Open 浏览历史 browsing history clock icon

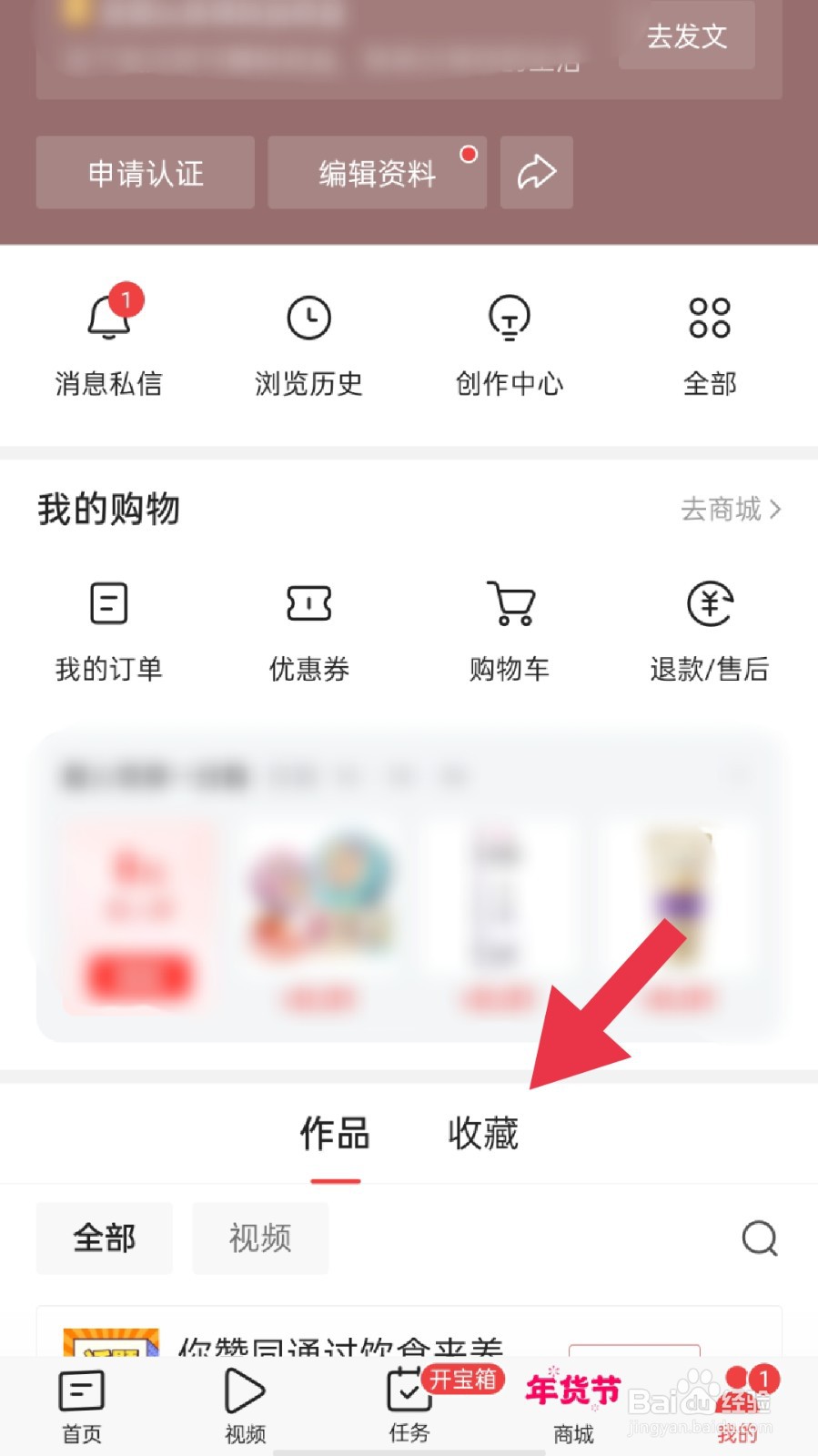(x=309, y=318)
